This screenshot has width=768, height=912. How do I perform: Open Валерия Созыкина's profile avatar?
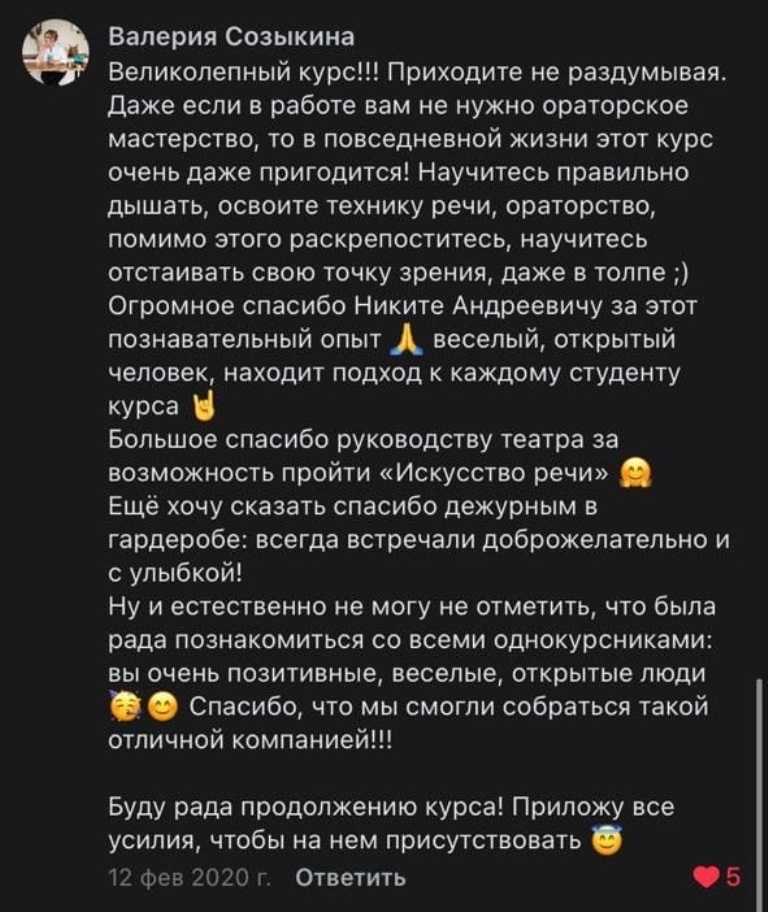point(55,52)
